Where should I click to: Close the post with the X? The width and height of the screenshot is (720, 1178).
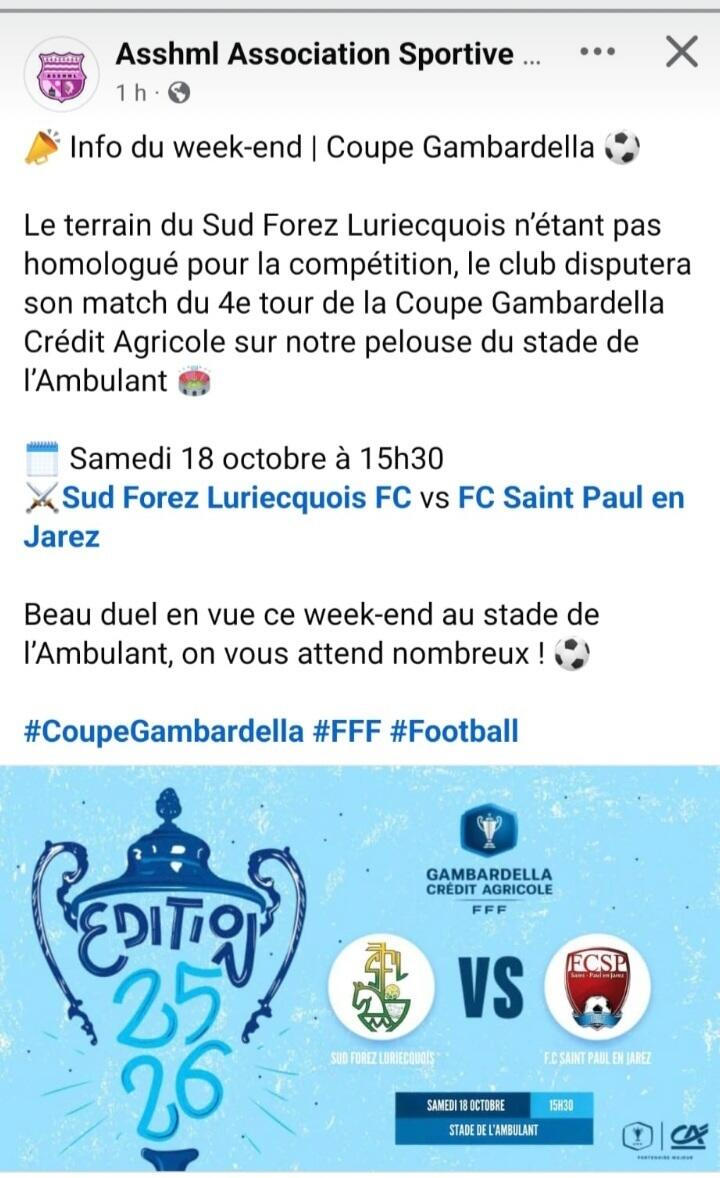(x=681, y=52)
